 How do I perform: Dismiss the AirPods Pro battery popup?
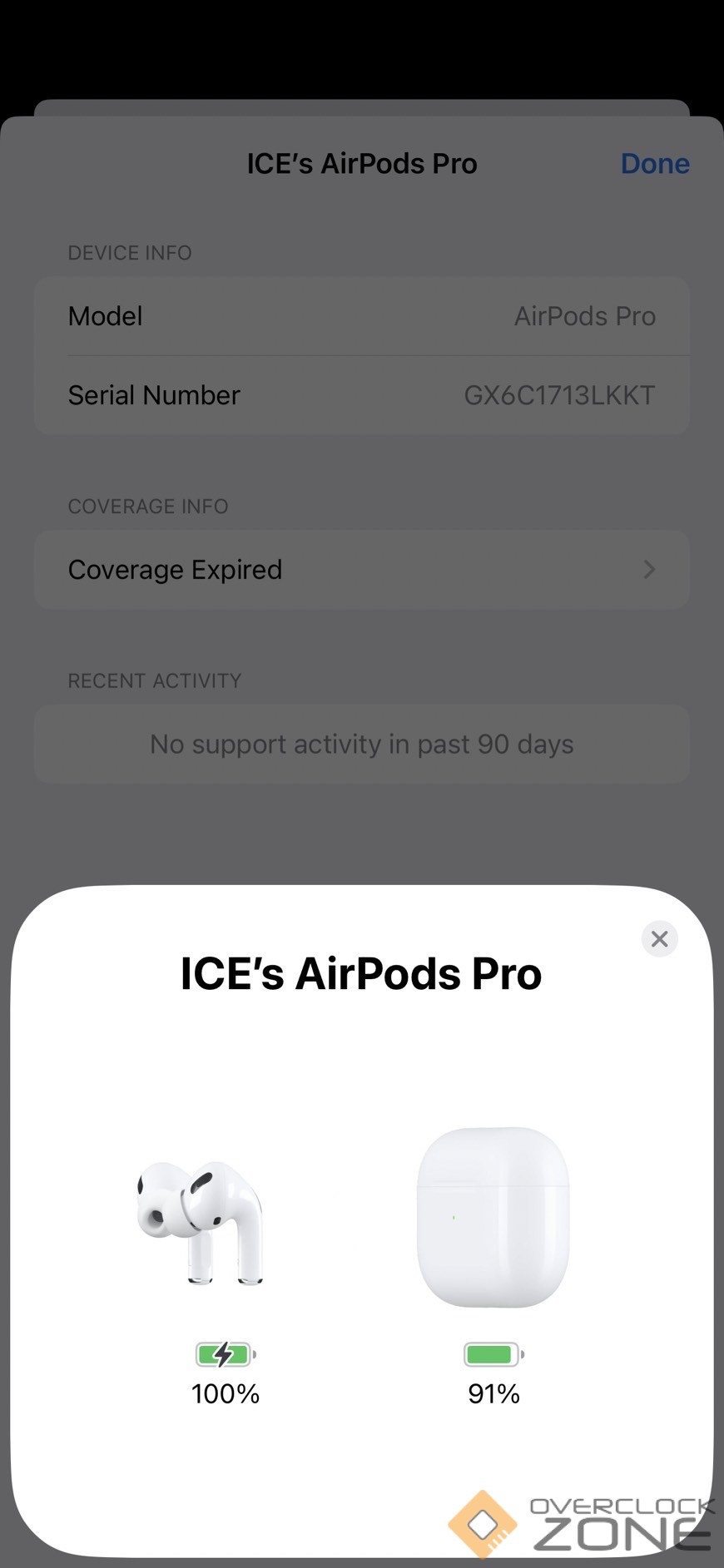pyautogui.click(x=659, y=939)
